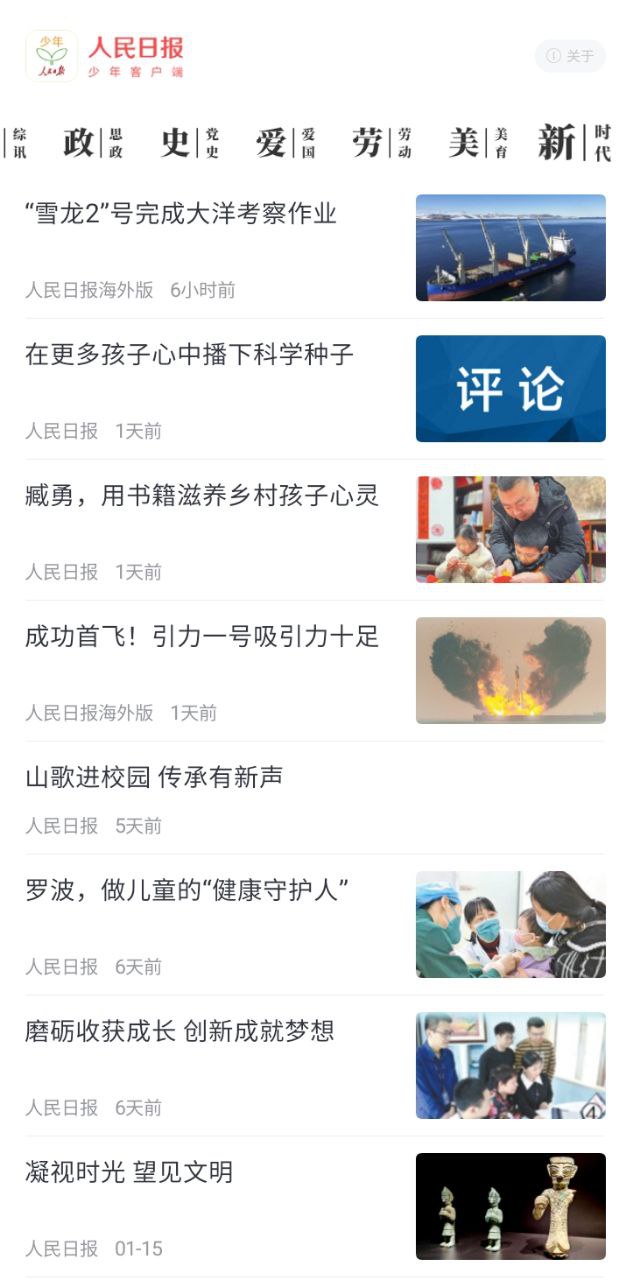
Task: Open article 臧勇，用书籍滋养乡村孩子心灵
Action: [202, 495]
